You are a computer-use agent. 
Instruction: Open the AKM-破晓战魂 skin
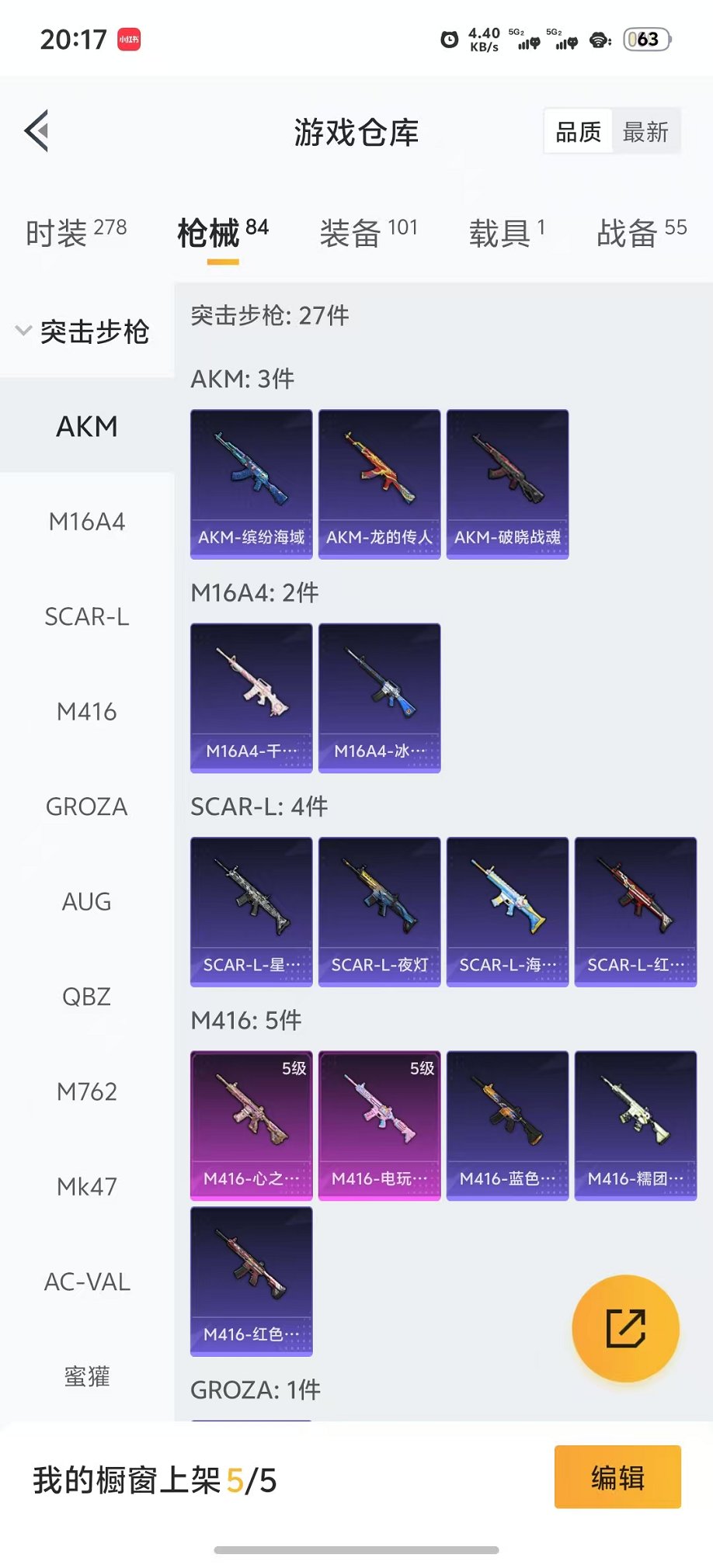(507, 484)
